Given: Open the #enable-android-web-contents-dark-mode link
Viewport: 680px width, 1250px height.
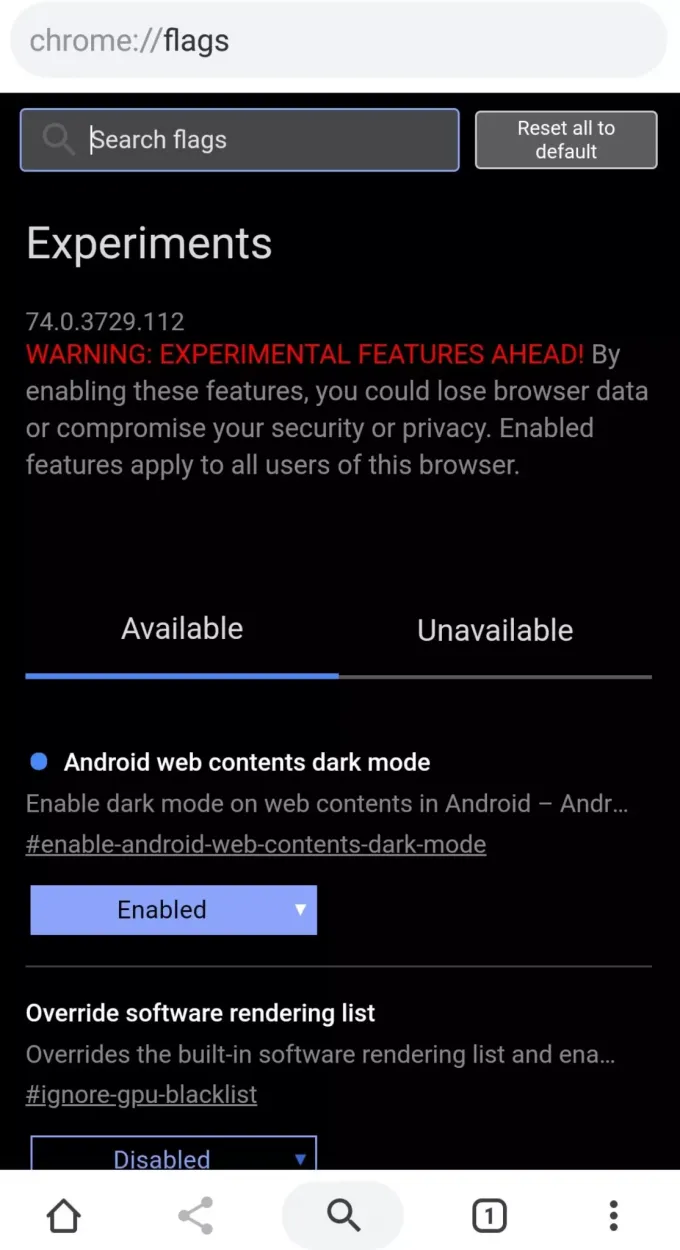Looking at the screenshot, I should tap(256, 844).
